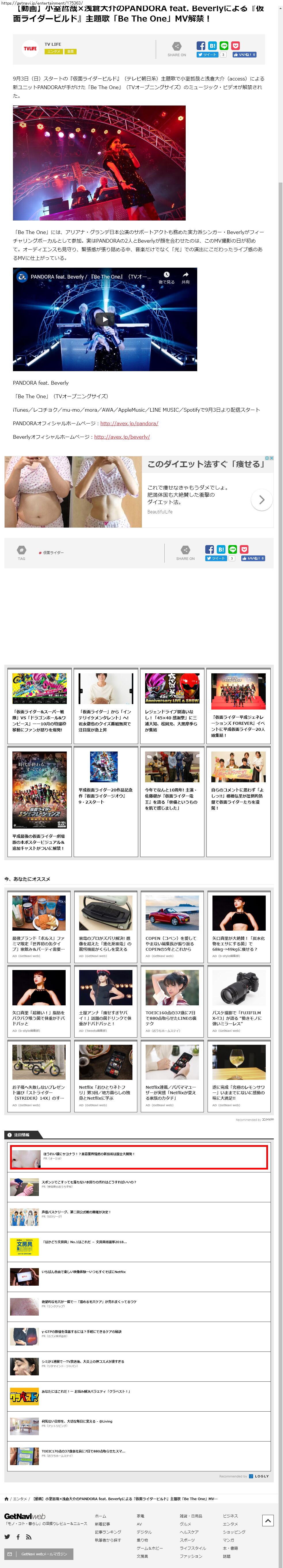This screenshot has width=283, height=1568.
Task: Go to 記事ランキング in the footer
Action: [108, 1531]
